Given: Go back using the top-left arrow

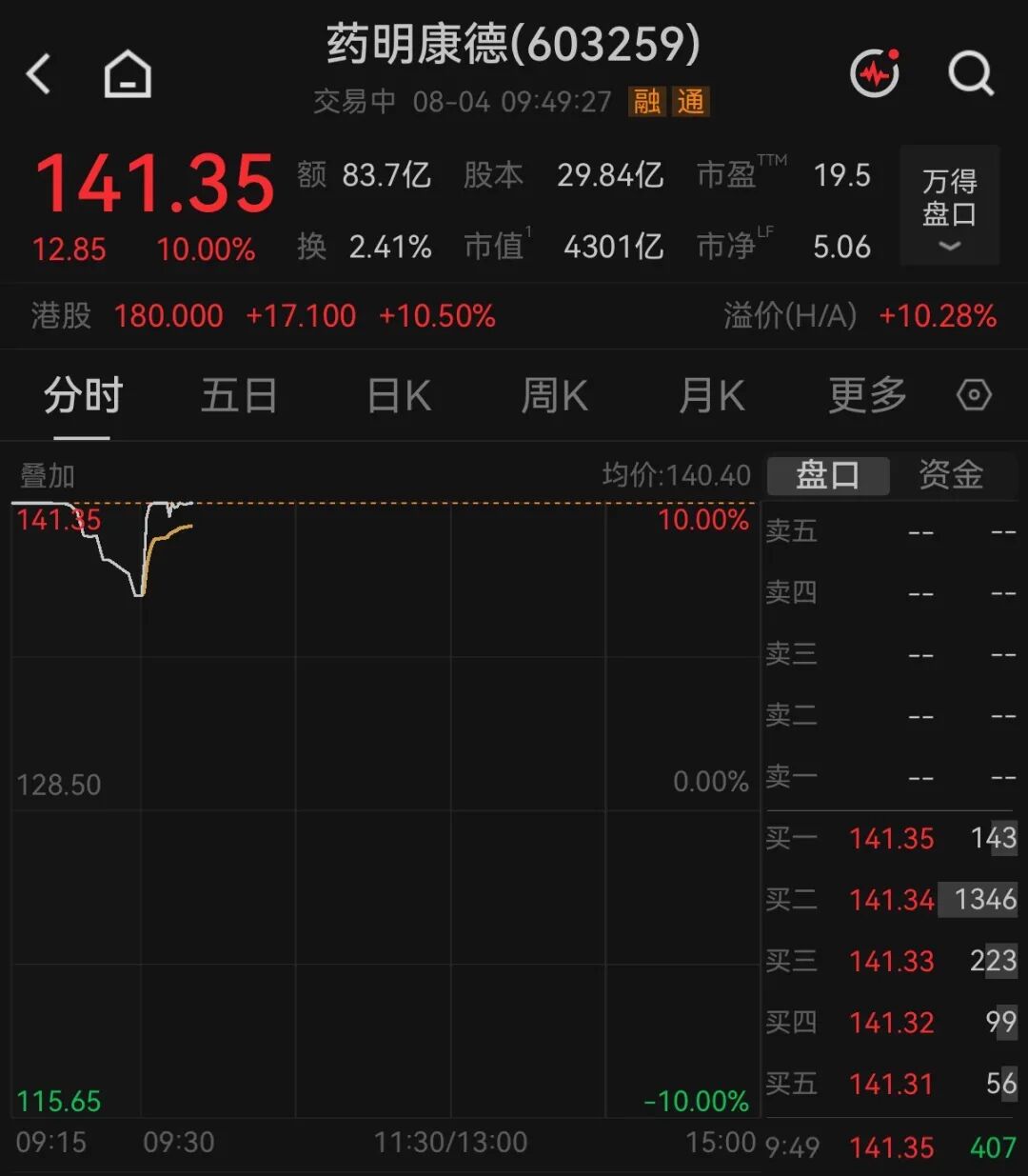Looking at the screenshot, I should pos(39,73).
